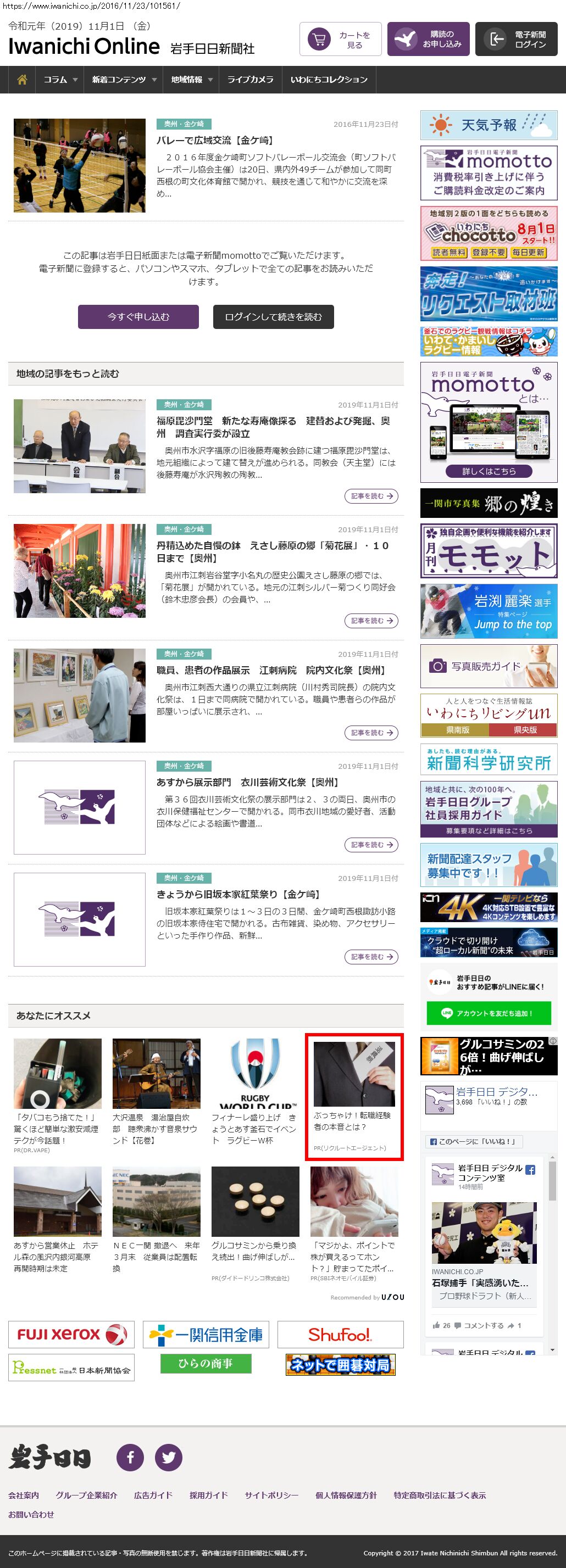Image resolution: width=566 pixels, height=1568 pixels.
Task: Tap 今すぐ申し込む button
Action: click(x=138, y=316)
